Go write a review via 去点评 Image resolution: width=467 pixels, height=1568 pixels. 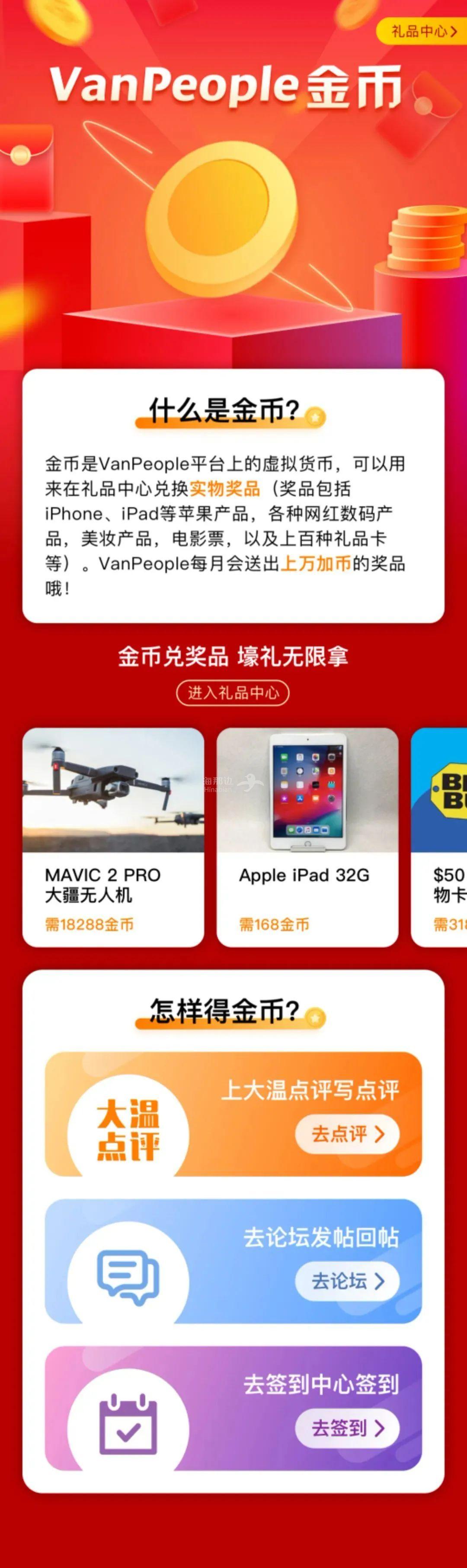click(347, 1134)
